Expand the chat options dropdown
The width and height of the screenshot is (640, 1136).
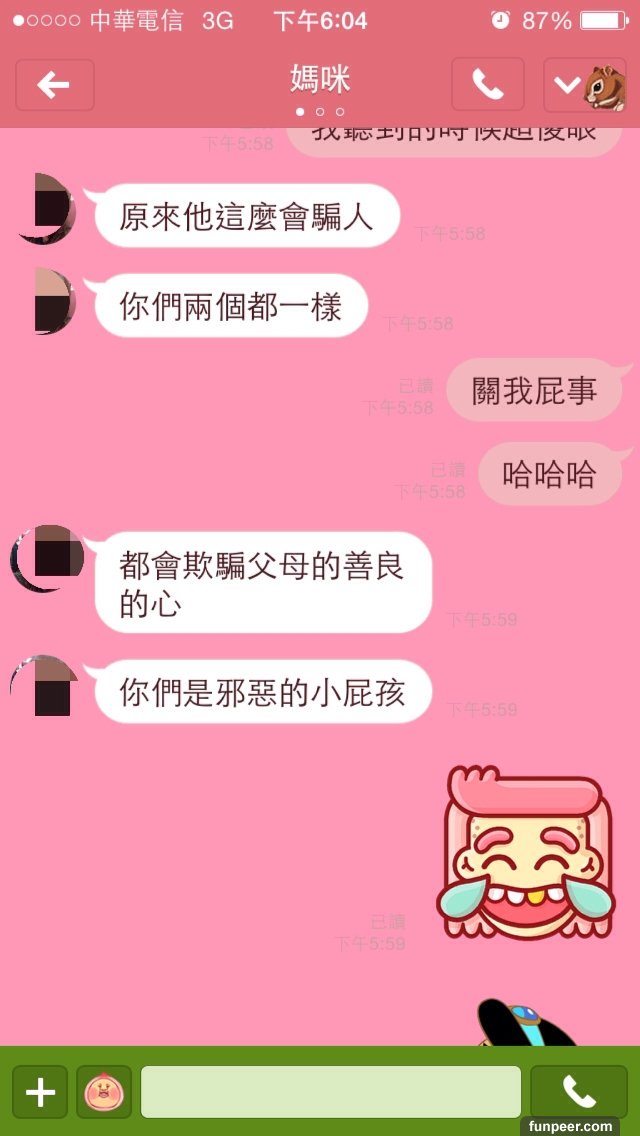(x=567, y=85)
